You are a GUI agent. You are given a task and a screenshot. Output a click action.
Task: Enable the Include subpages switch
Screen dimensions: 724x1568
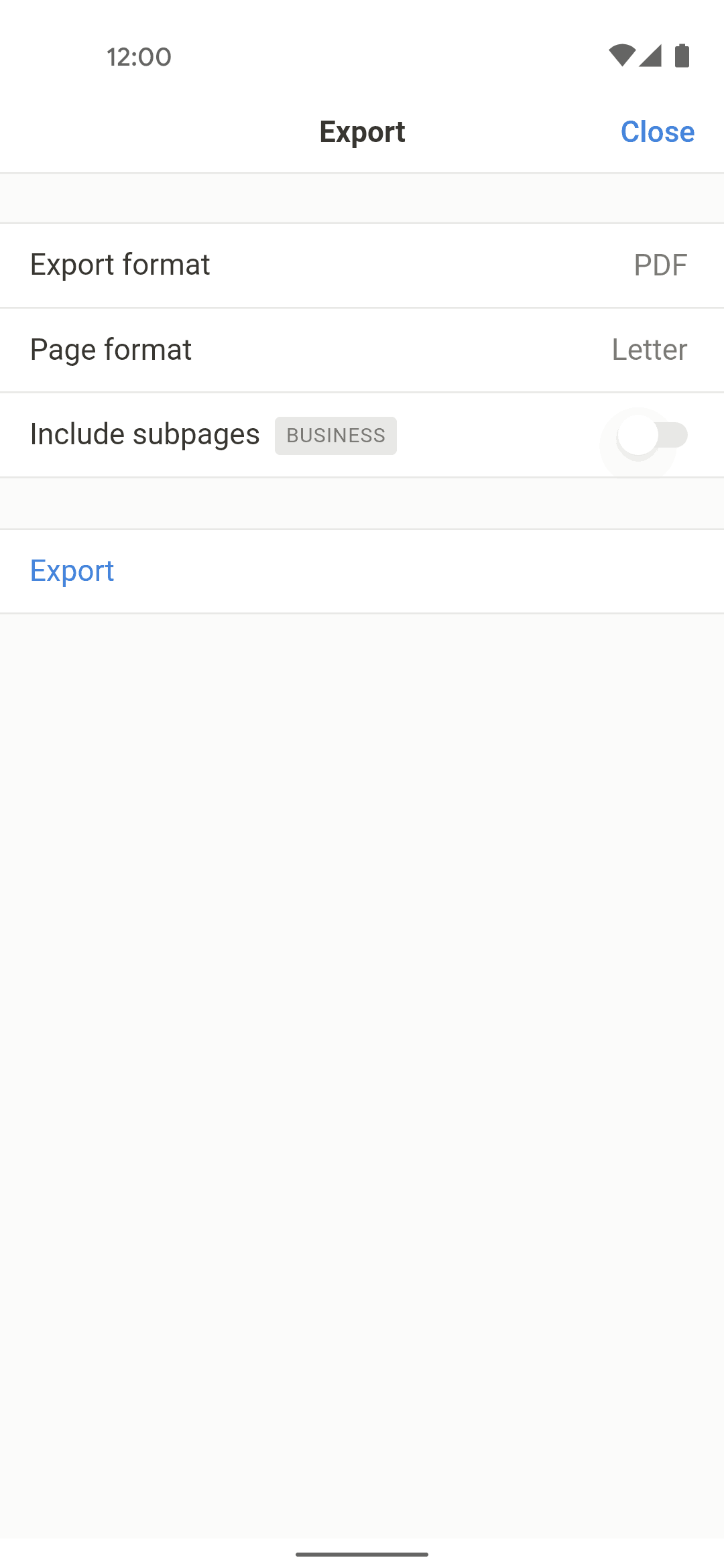(x=651, y=436)
